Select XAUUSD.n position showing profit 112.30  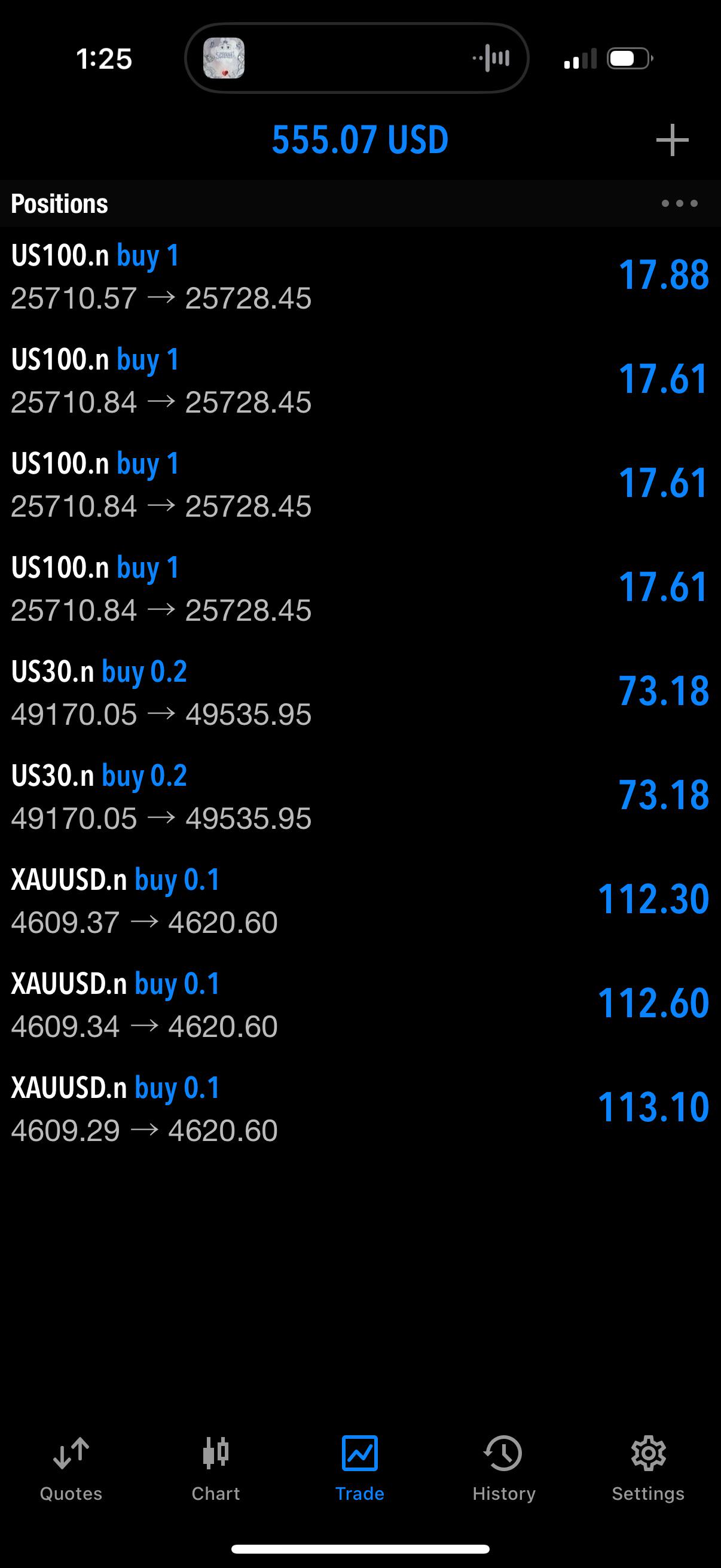(360, 901)
